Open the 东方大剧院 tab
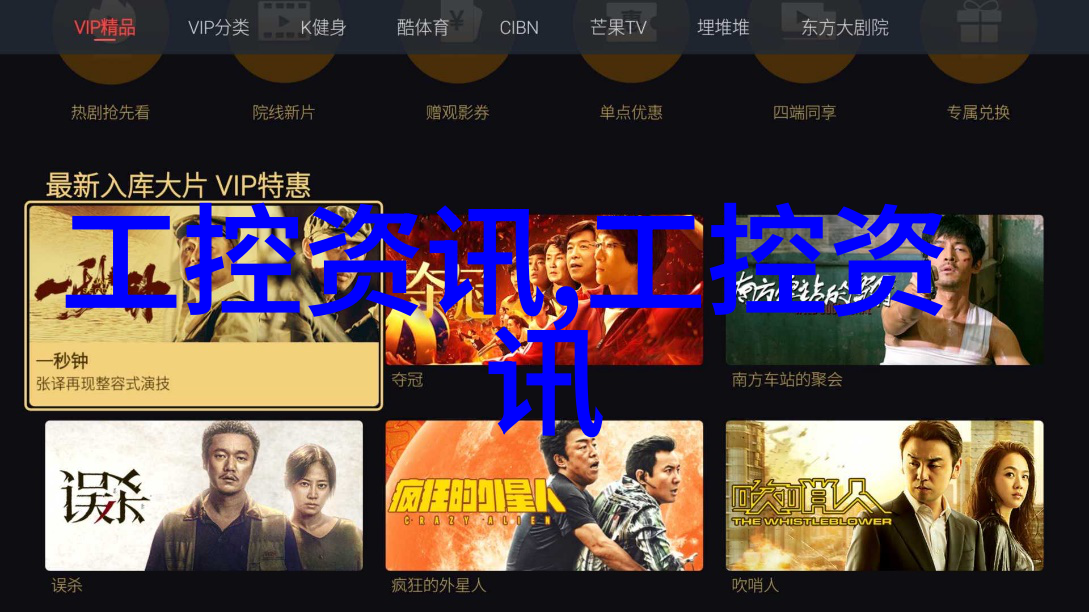Screen dimensions: 1089x612 [x=844, y=28]
